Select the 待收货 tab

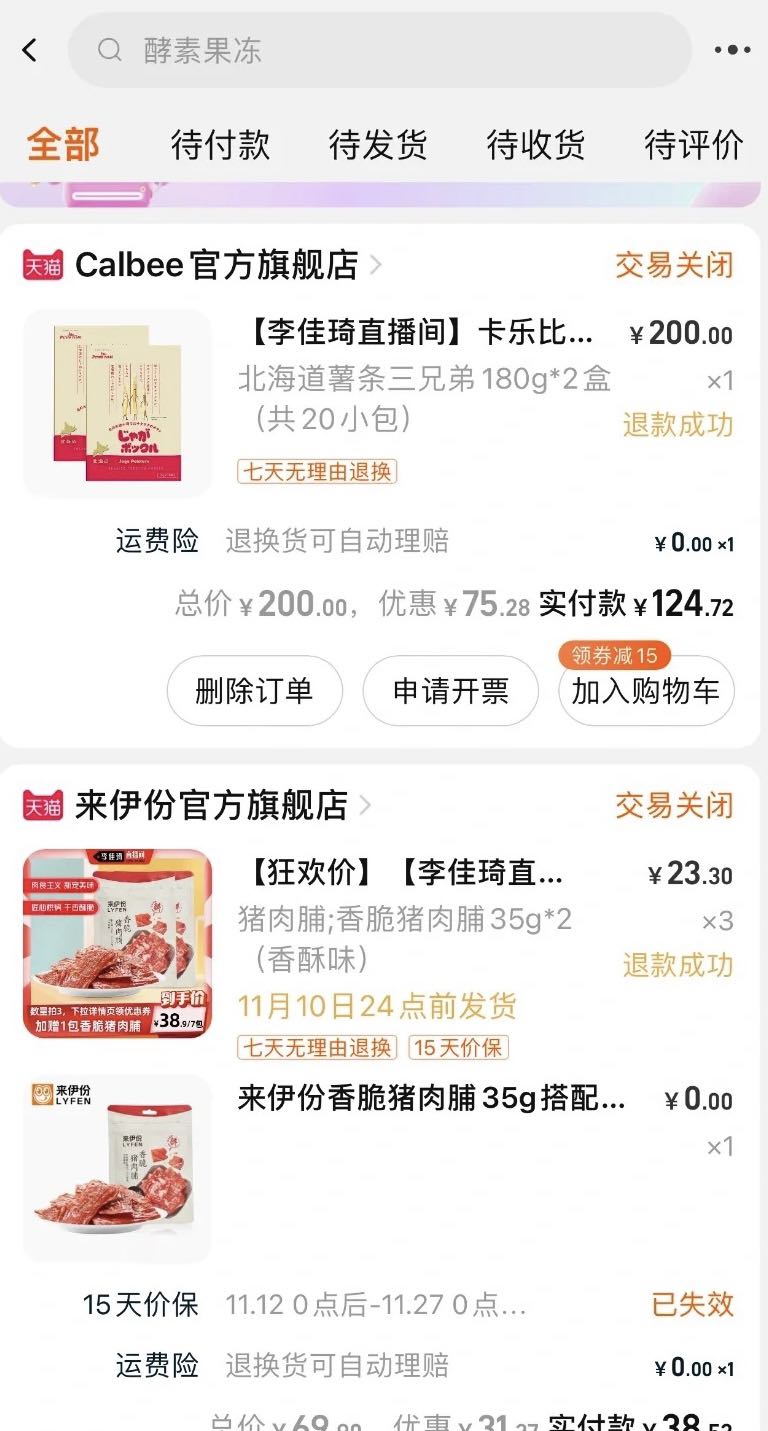[x=536, y=145]
